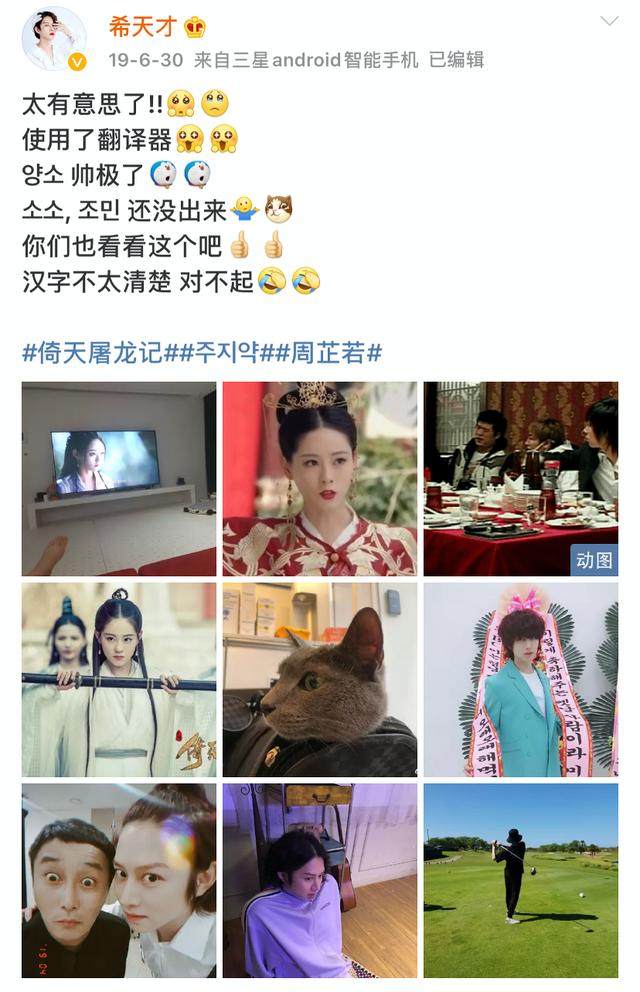Open 希天才's profile avatar
Viewport: 640px width, 992px height.
pos(54,39)
